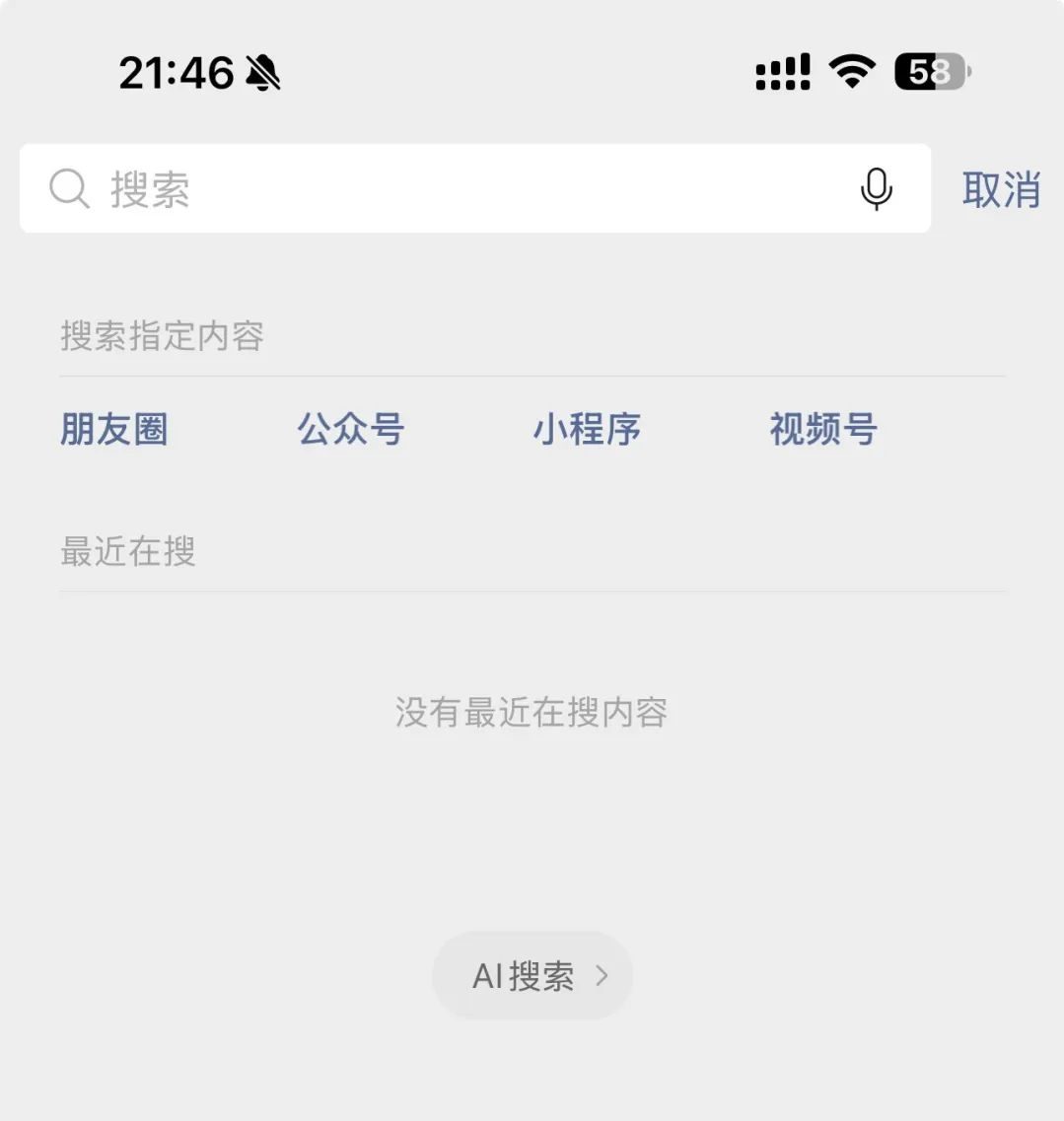
Task: Switch to 小程序 search scope
Action: [x=588, y=429]
